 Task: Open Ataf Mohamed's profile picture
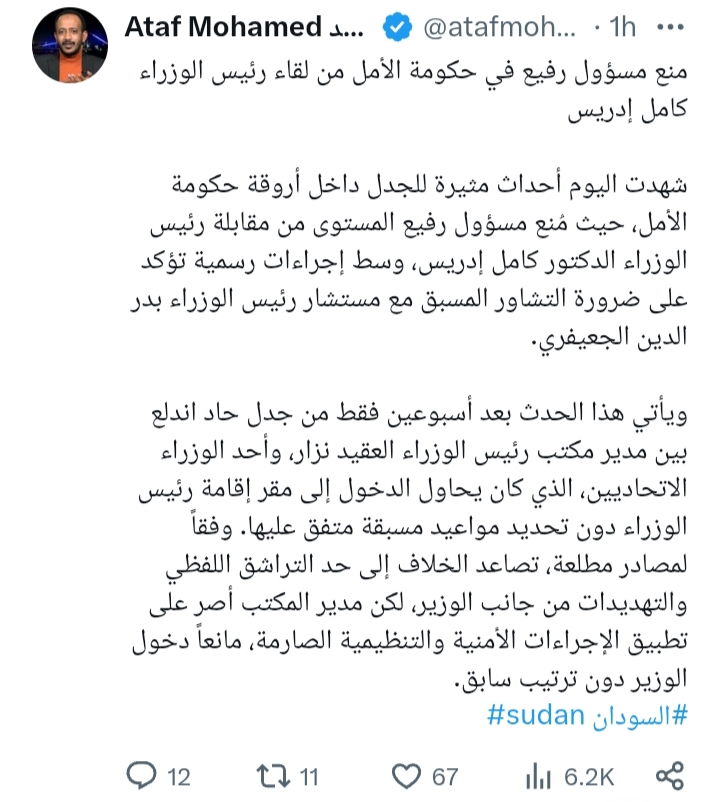click(68, 48)
